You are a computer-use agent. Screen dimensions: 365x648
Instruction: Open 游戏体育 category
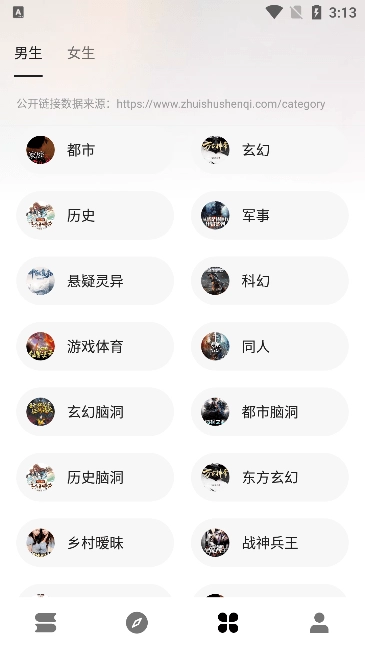click(x=95, y=346)
